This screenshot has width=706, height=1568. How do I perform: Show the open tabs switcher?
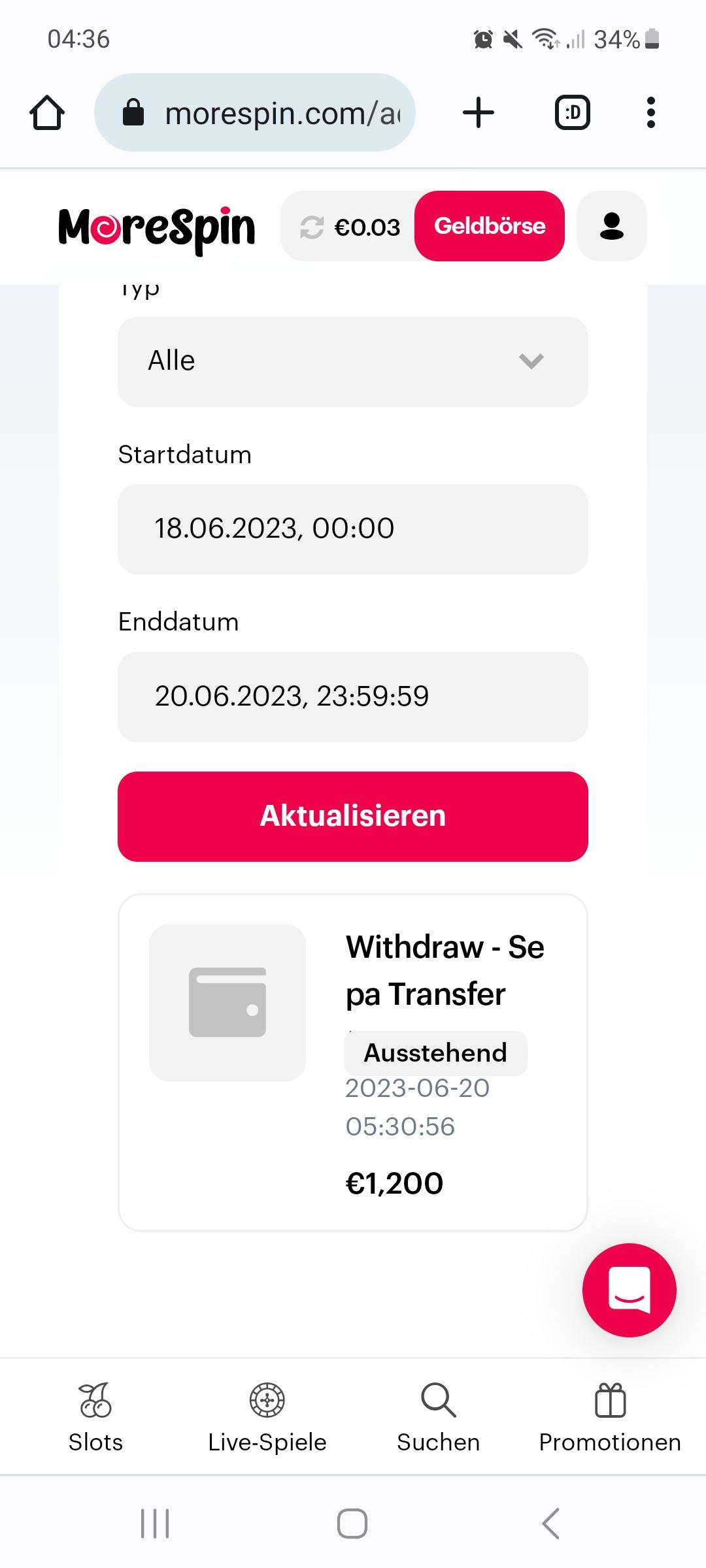pos(573,113)
